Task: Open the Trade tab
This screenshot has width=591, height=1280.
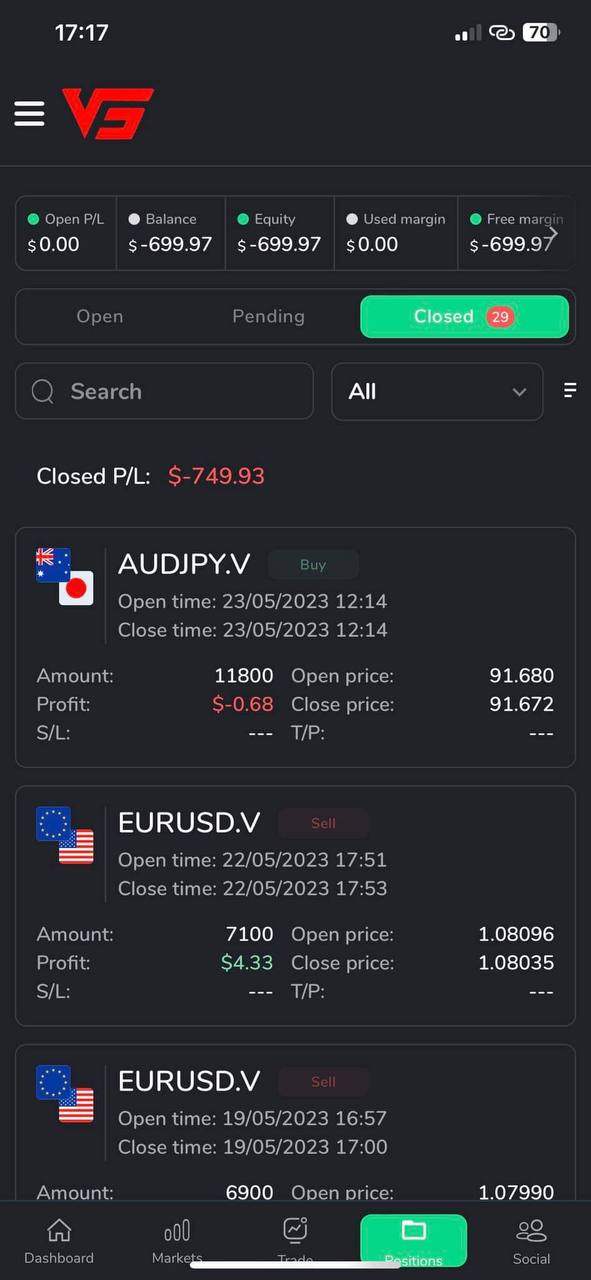Action: (x=295, y=1241)
